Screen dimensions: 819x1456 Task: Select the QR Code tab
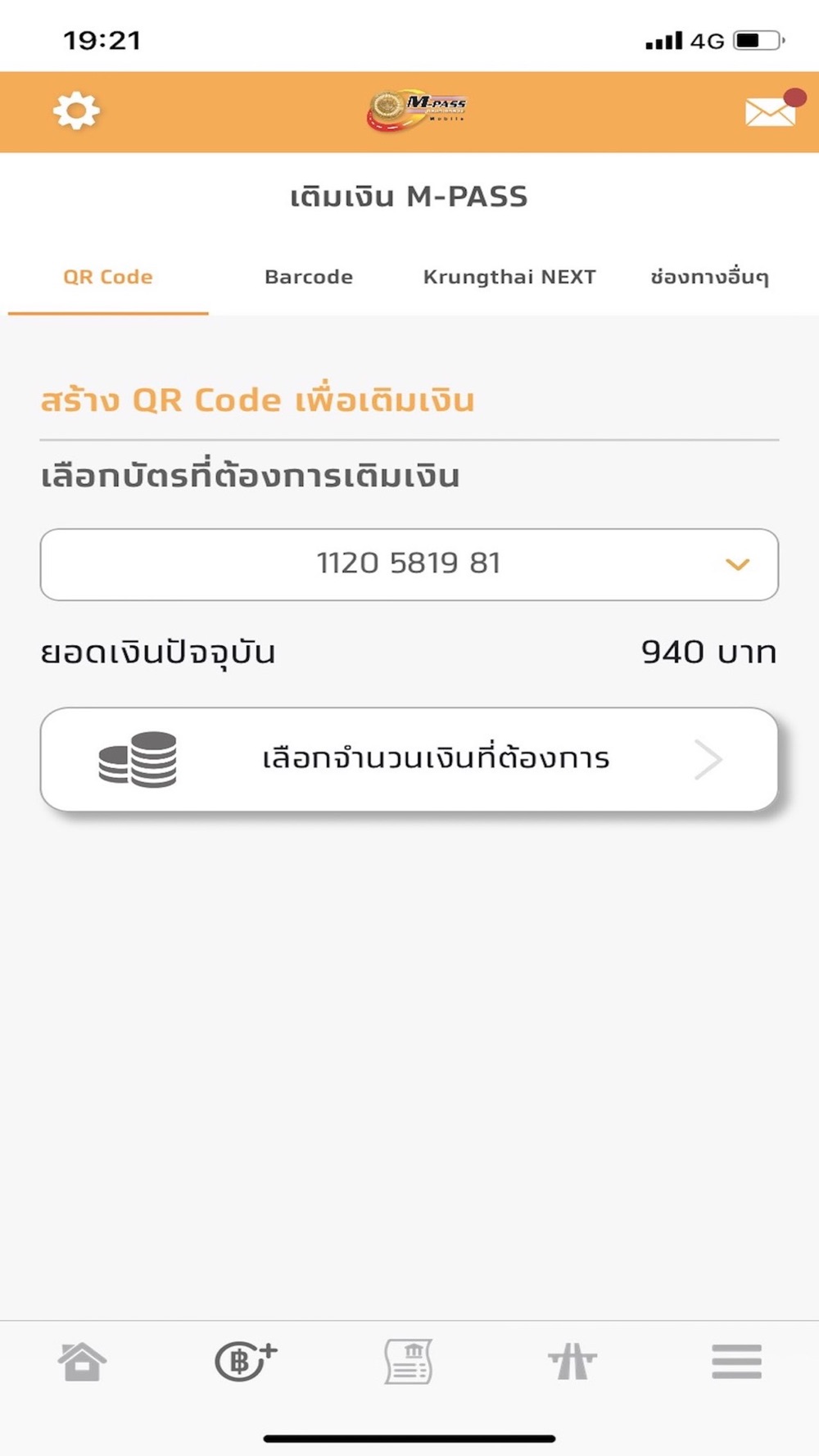click(x=108, y=277)
